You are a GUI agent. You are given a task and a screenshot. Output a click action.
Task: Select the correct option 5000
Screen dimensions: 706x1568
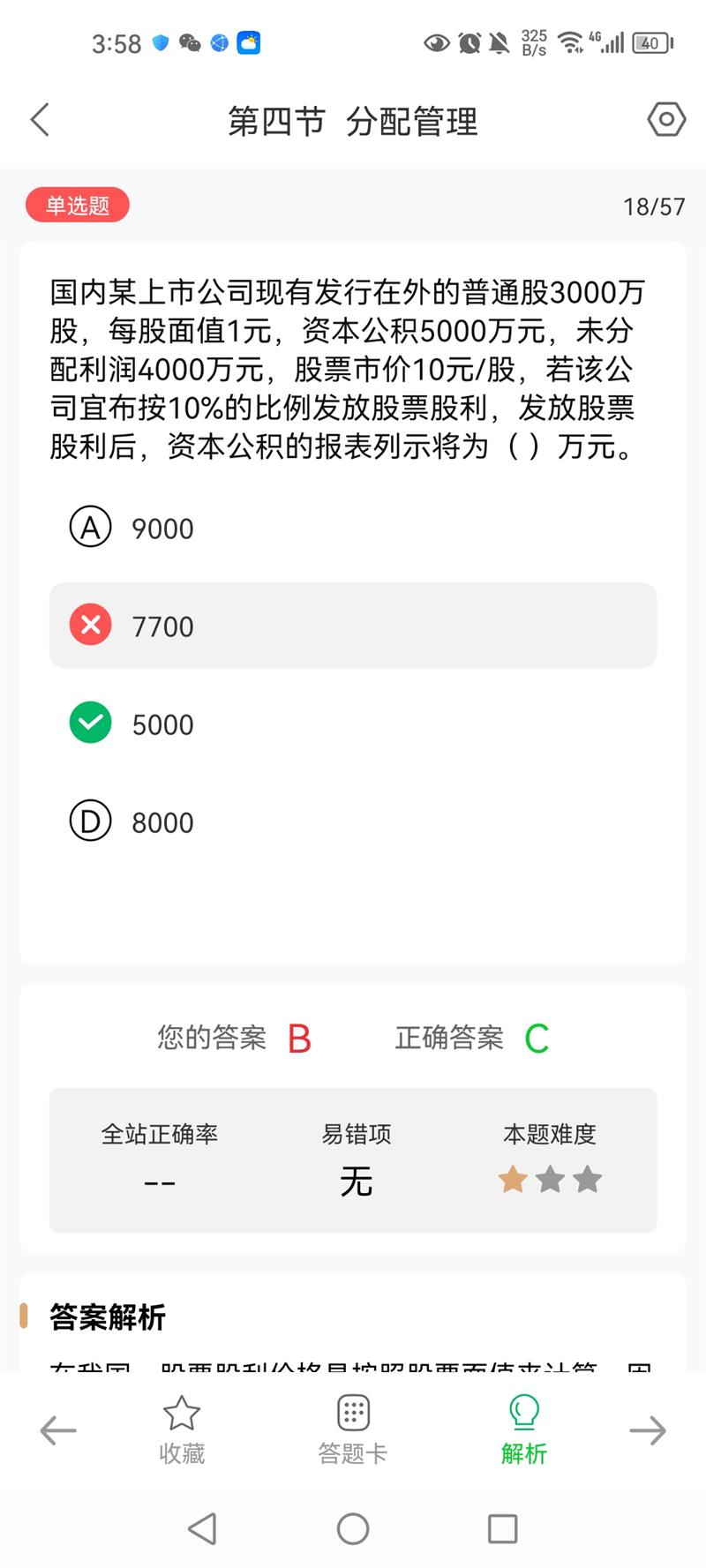pyautogui.click(x=353, y=724)
